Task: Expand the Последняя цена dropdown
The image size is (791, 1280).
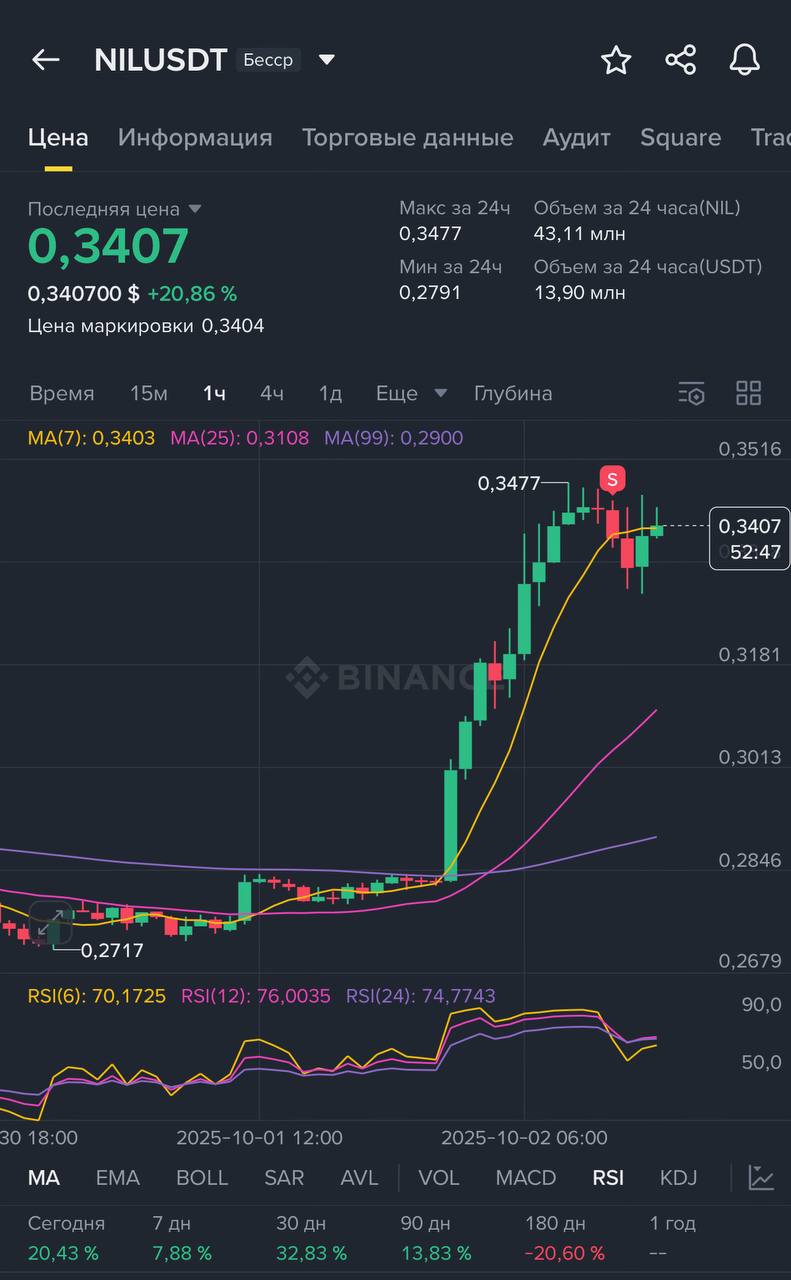Action: (x=195, y=209)
